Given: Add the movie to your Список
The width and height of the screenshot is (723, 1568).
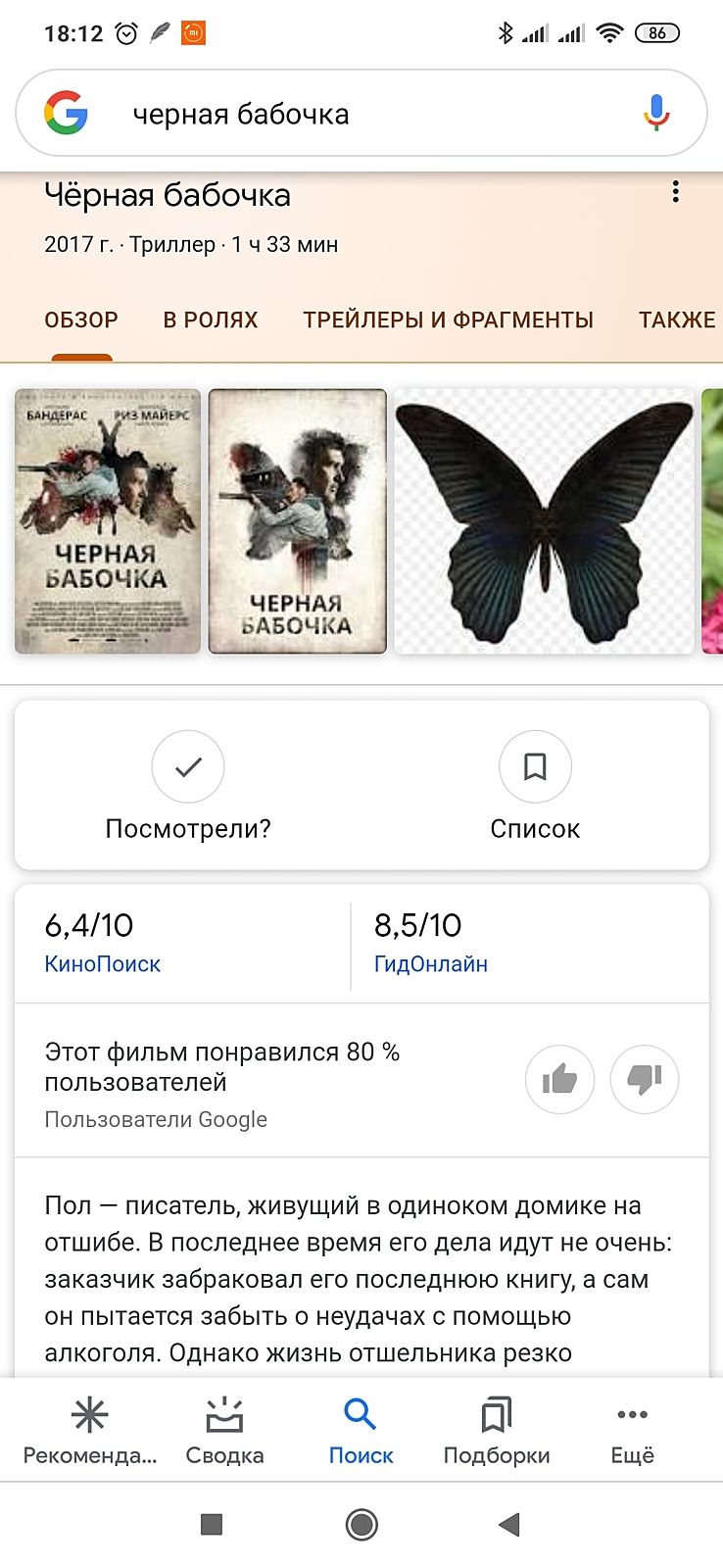Looking at the screenshot, I should tap(535, 766).
